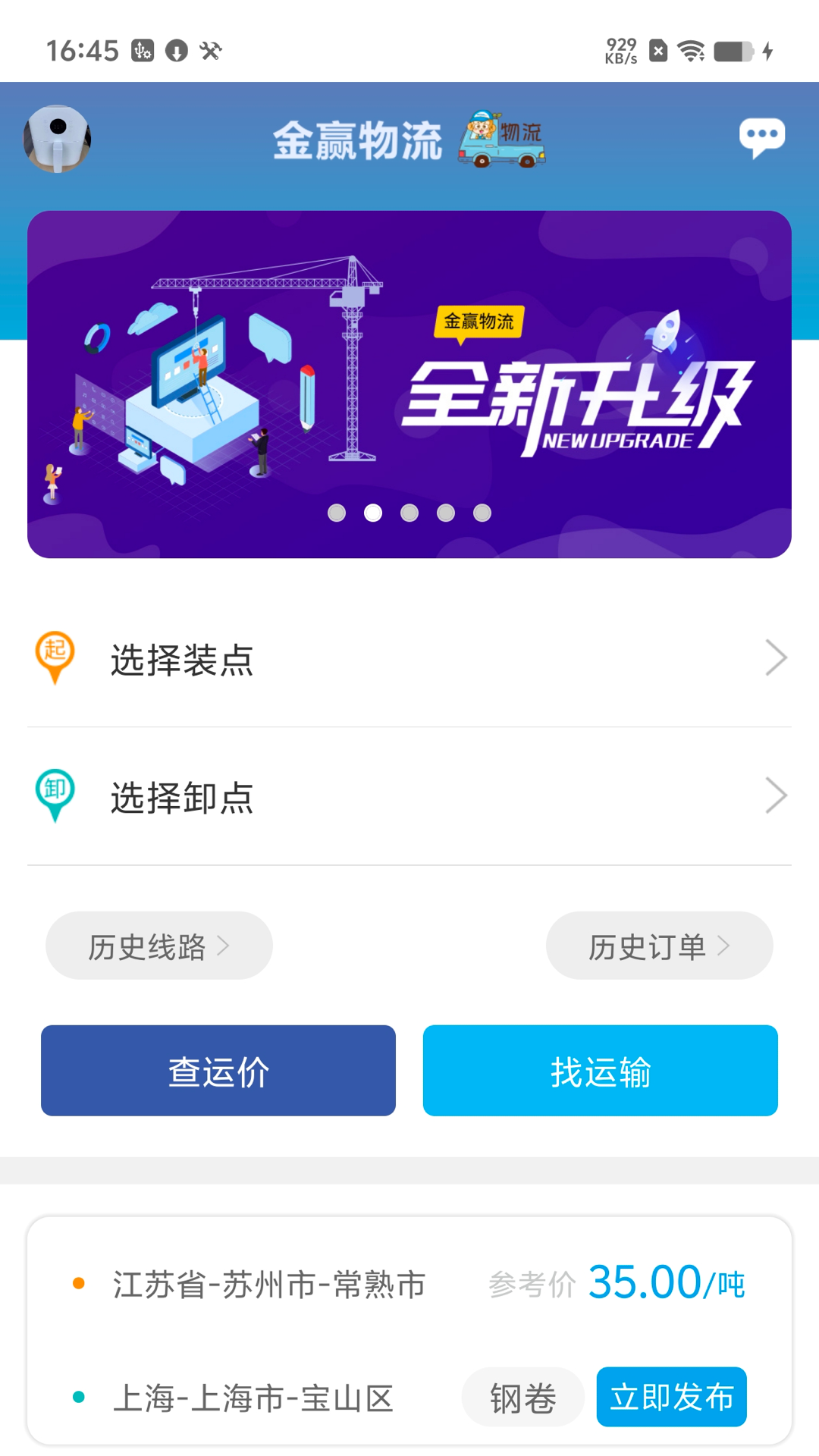Tap 立即发布 on the 常熟市 route card
This screenshot has width=819, height=1456.
(671, 1397)
